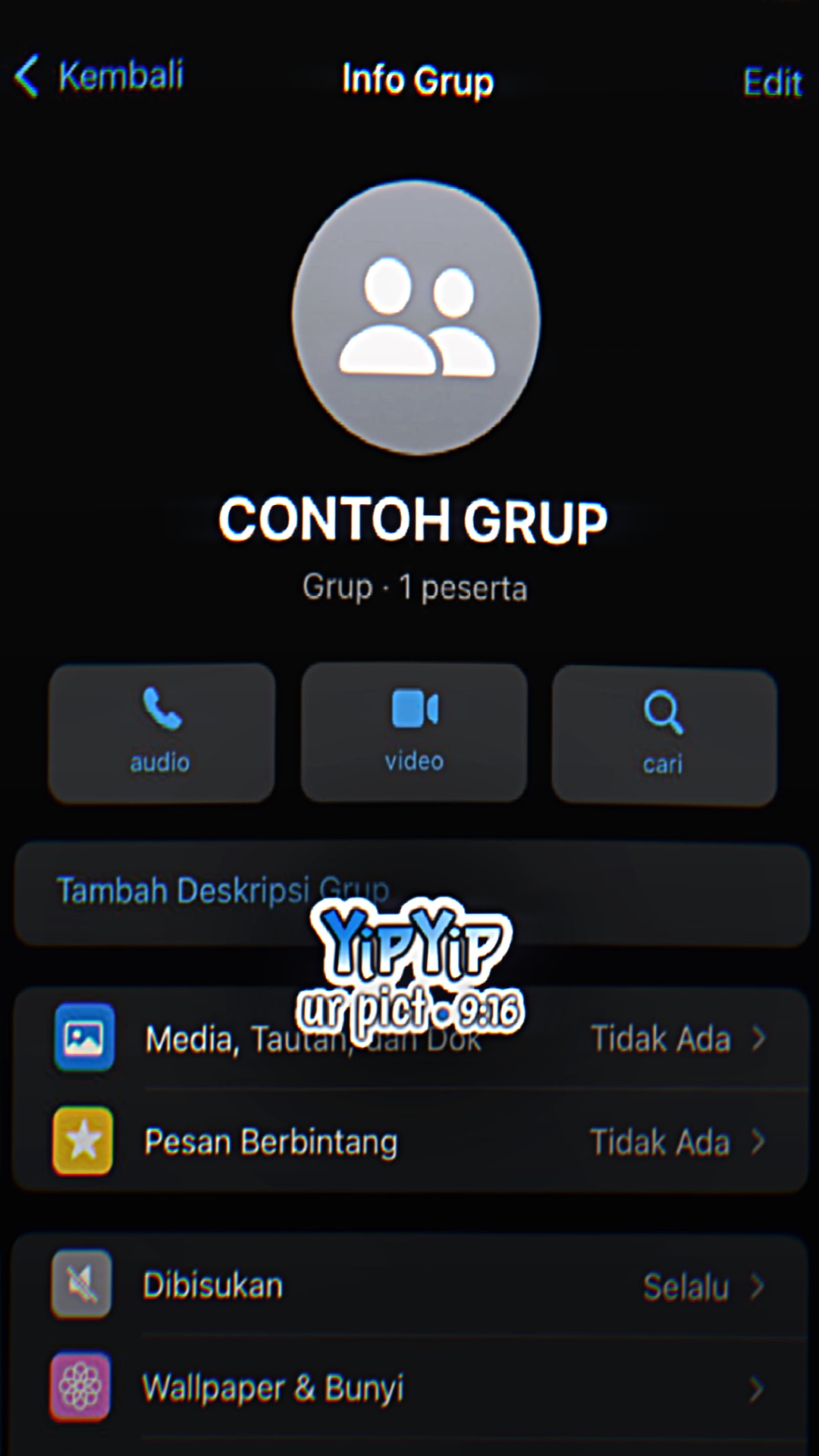Search the chat with cari button
The height and width of the screenshot is (1456, 819).
pos(664,734)
